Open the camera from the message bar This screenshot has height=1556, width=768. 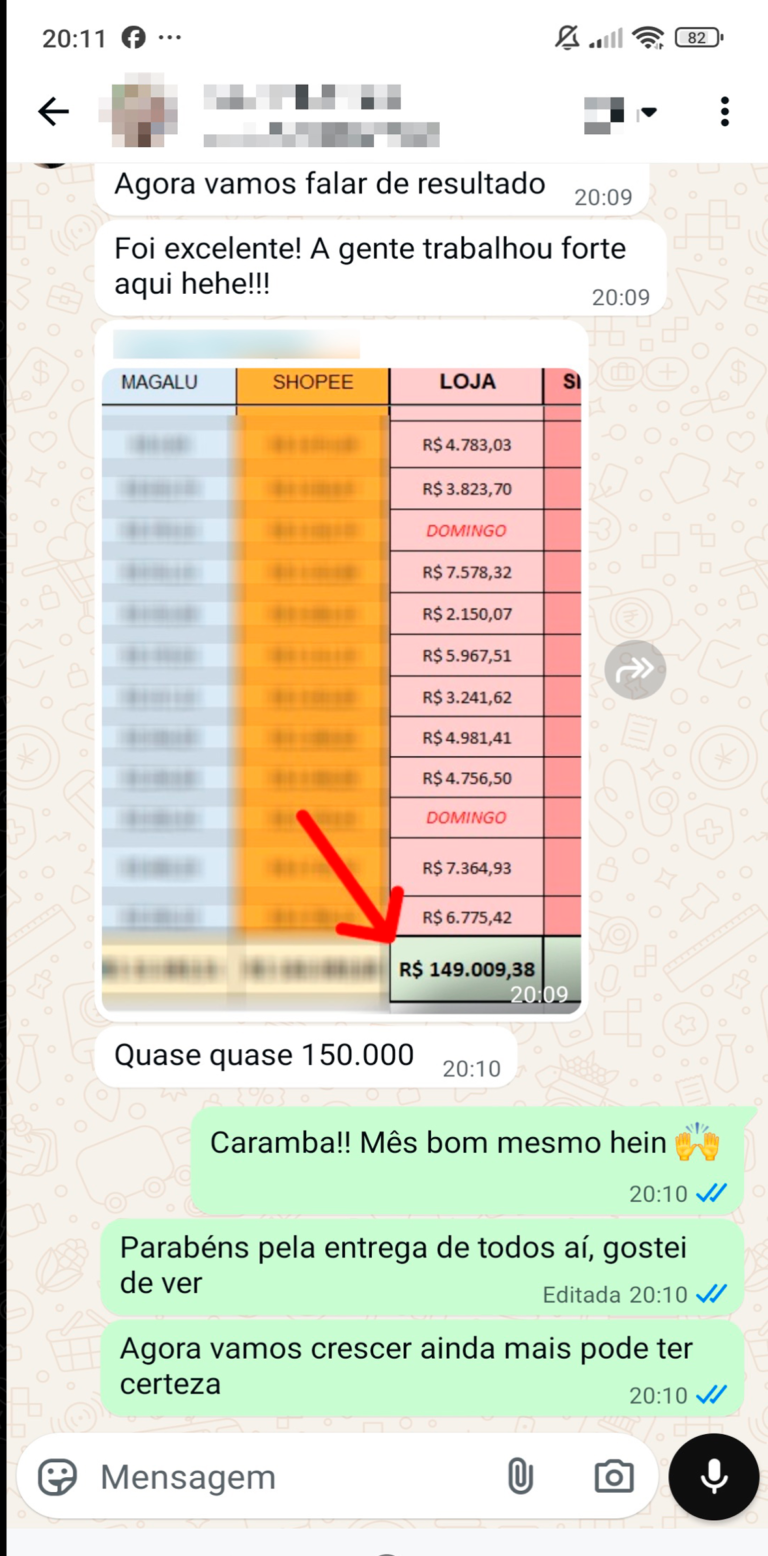click(613, 1476)
